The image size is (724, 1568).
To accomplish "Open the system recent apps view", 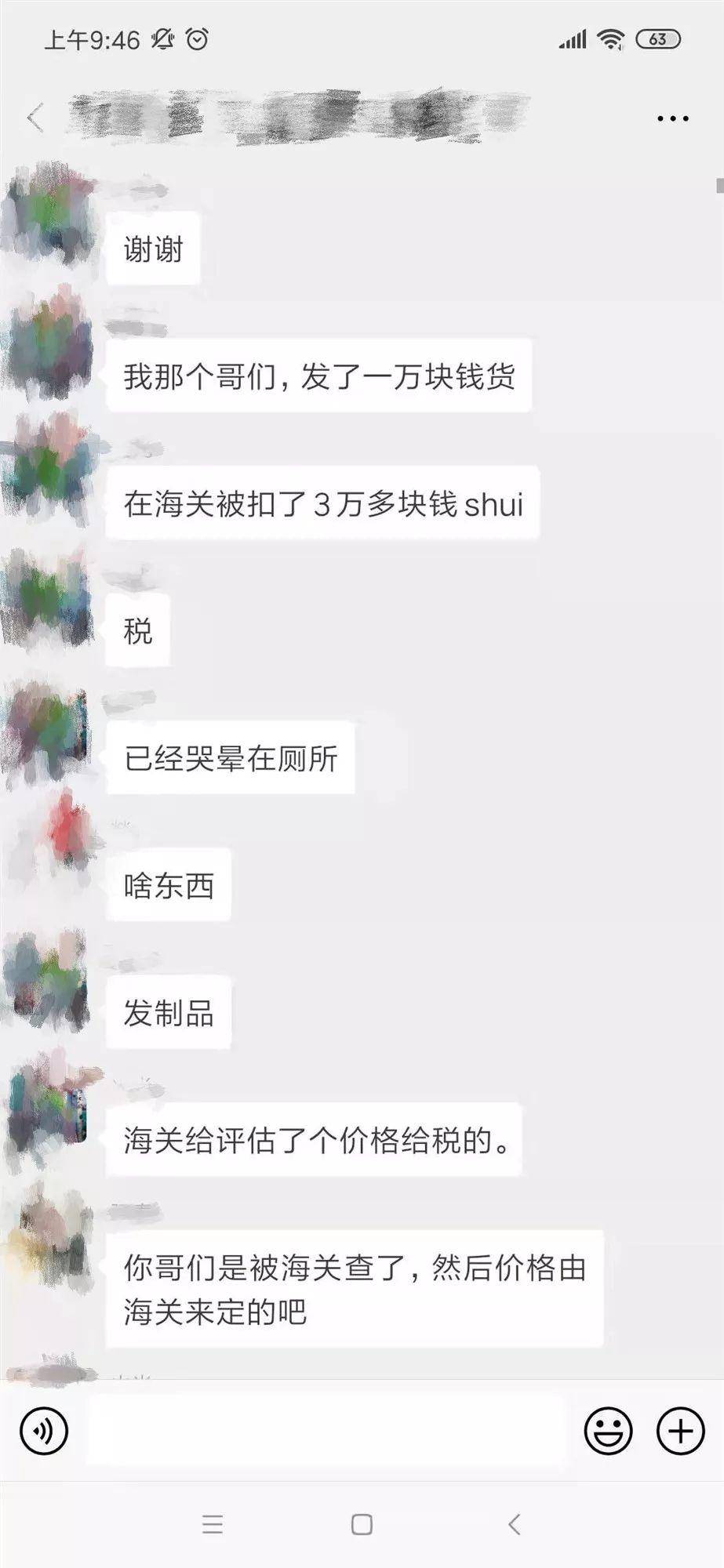I will tap(213, 1524).
